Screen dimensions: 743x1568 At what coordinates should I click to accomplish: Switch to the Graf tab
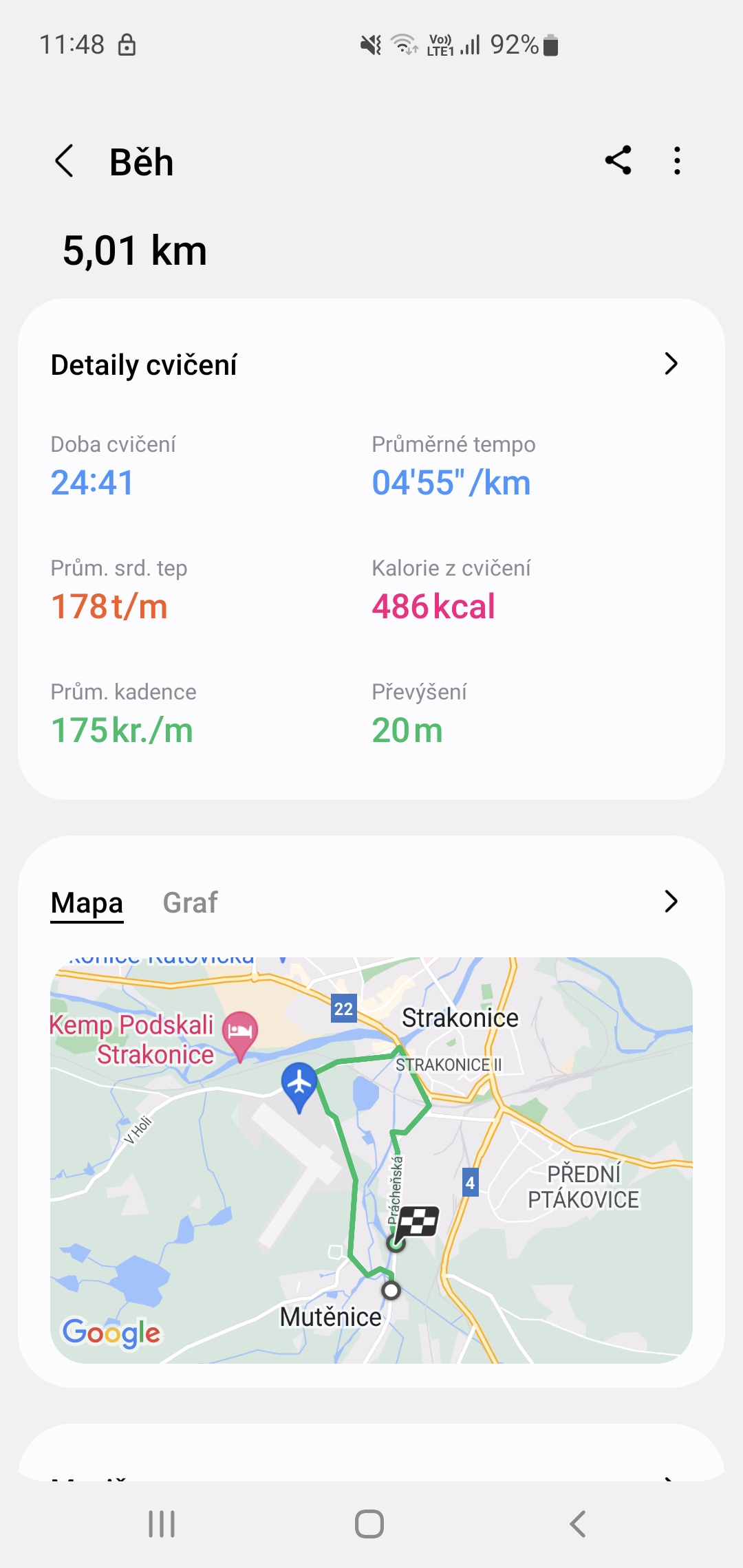pos(190,902)
